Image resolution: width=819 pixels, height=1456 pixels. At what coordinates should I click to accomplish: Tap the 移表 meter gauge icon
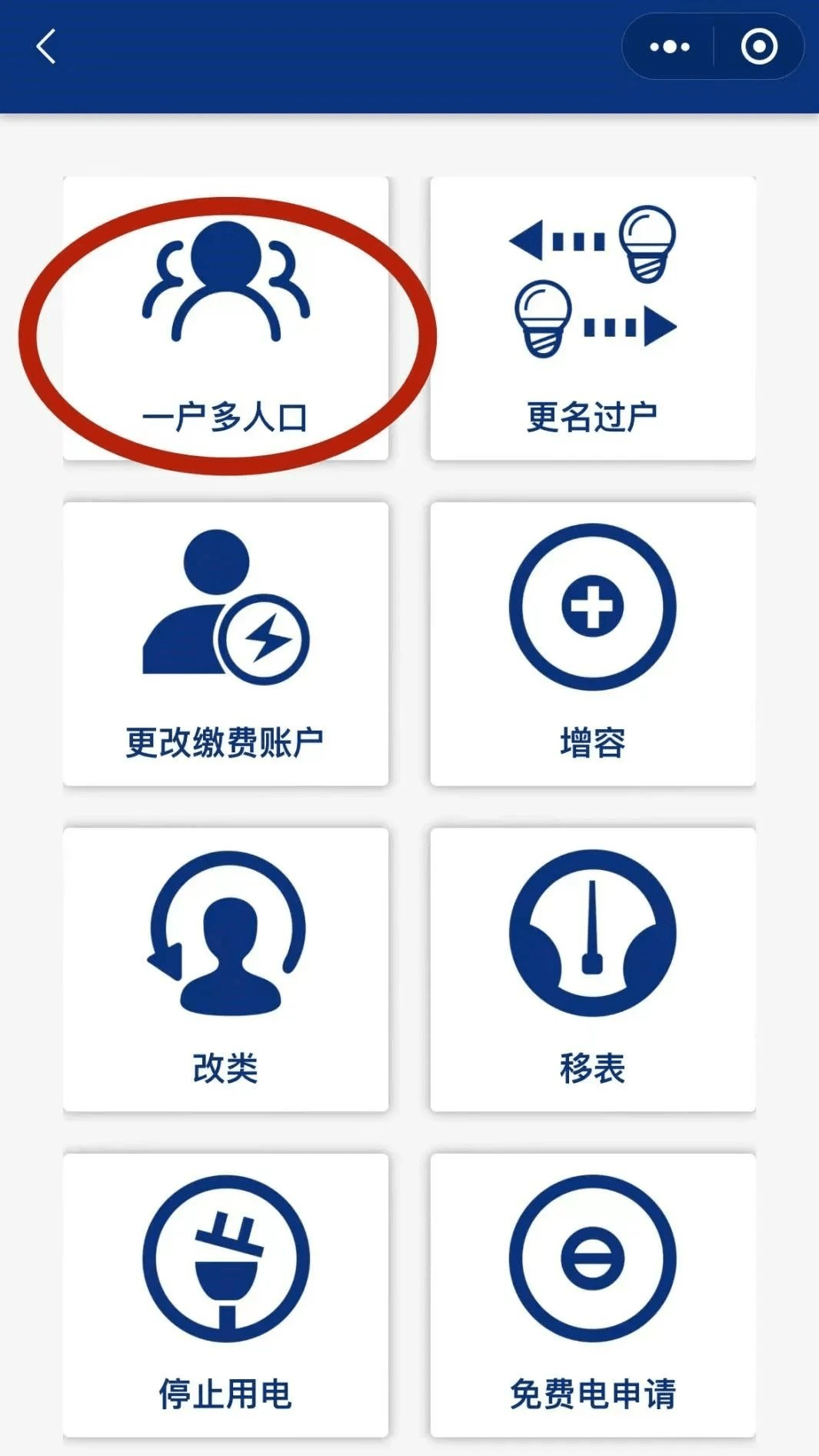pos(594,935)
